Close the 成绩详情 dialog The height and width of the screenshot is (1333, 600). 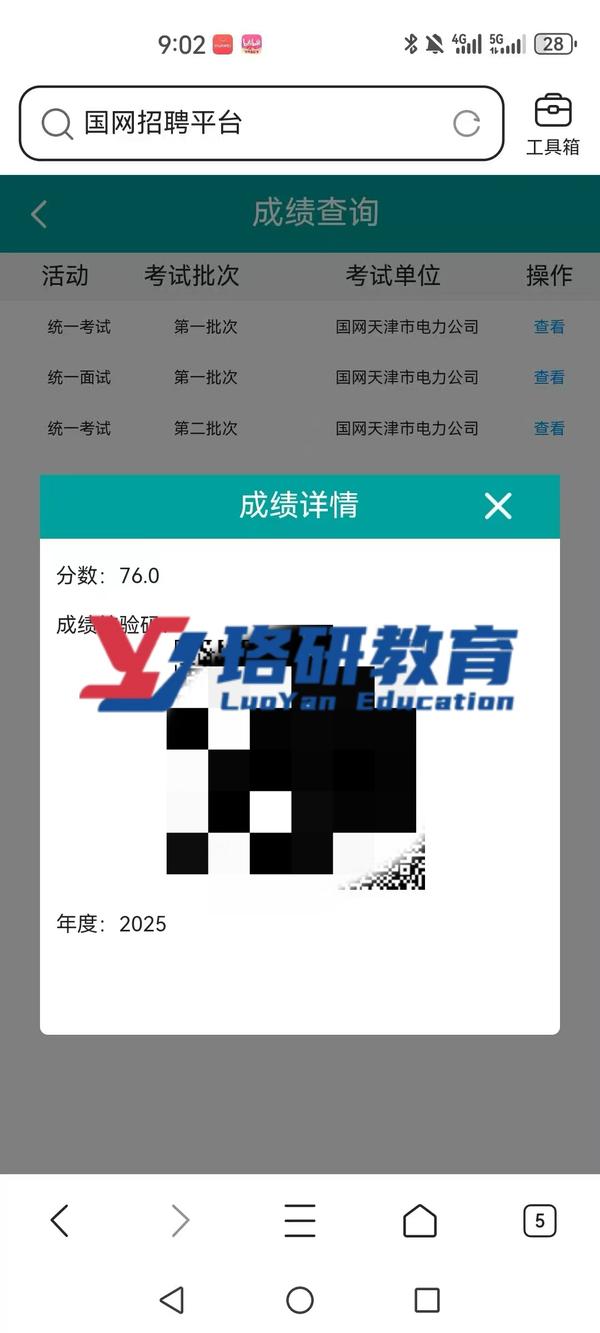point(498,506)
